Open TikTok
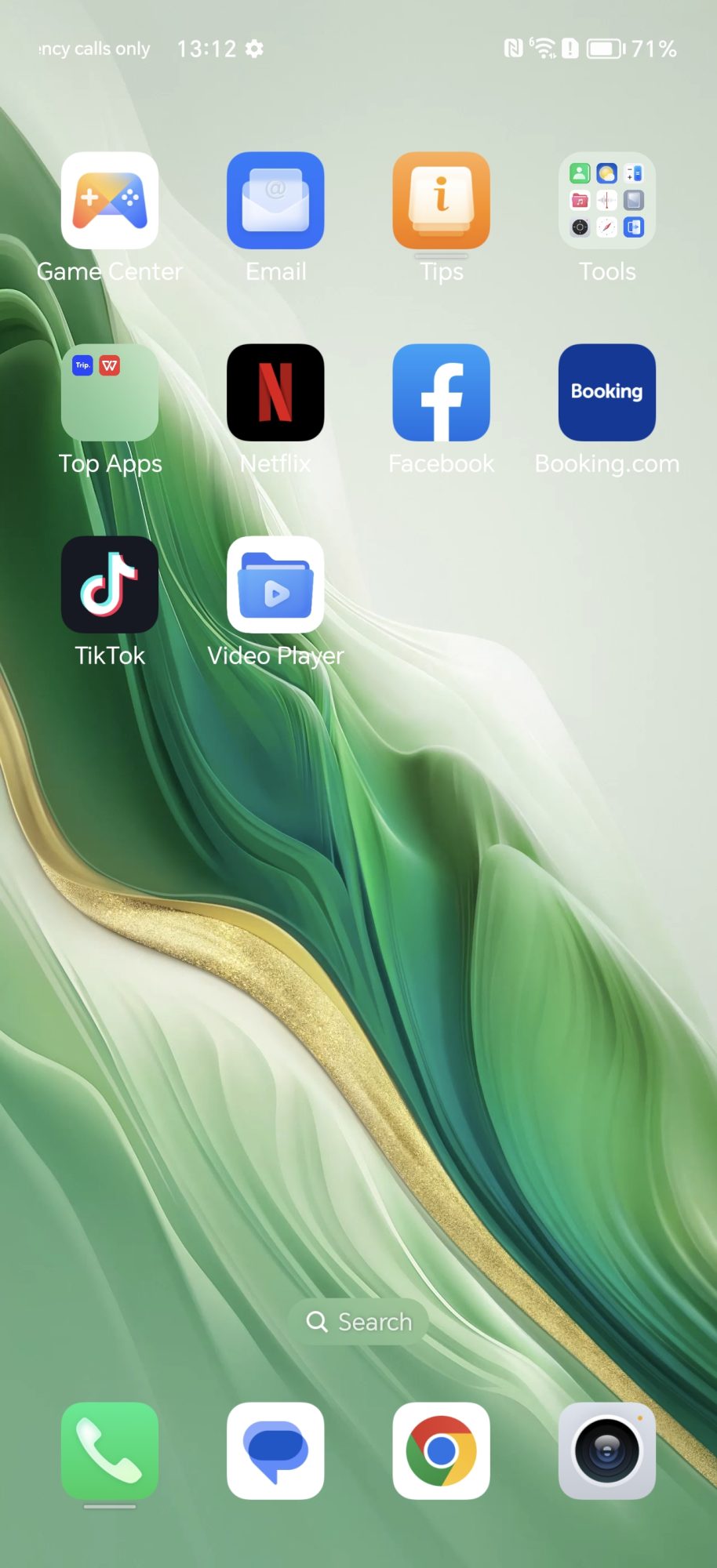Viewport: 717px width, 1568px height. click(x=110, y=585)
